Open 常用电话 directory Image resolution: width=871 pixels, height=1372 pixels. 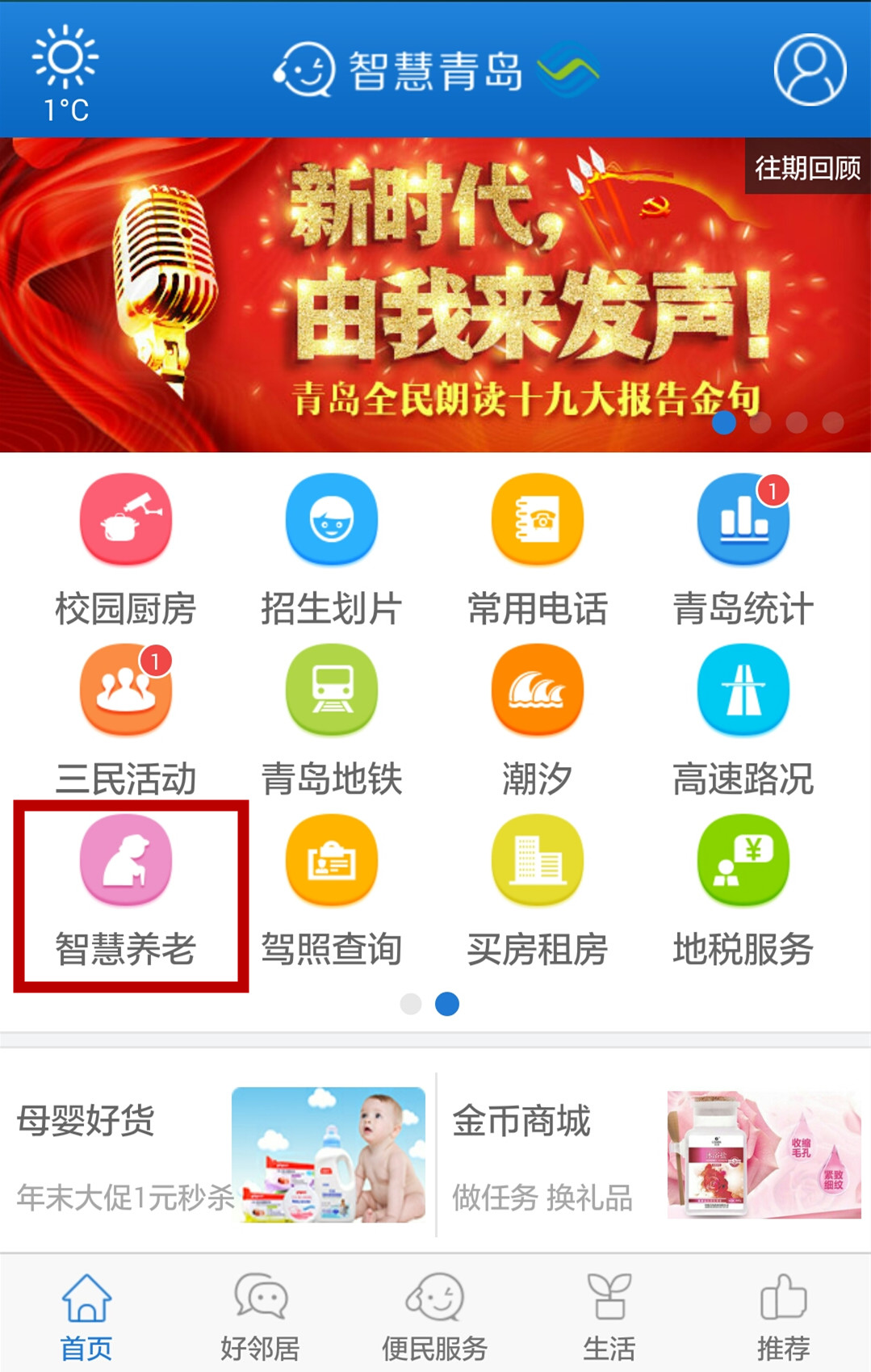538,549
